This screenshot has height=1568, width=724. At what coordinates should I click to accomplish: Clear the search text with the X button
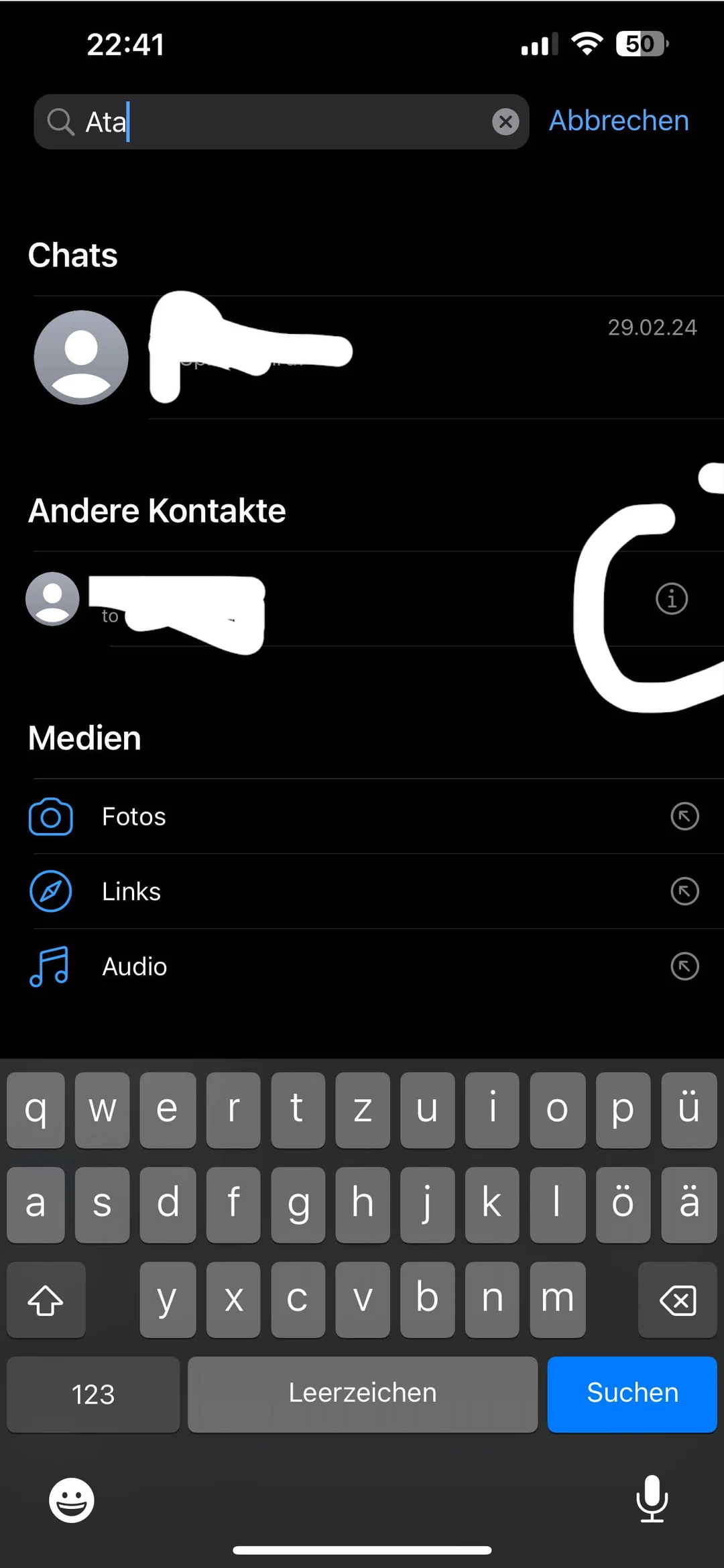click(506, 121)
